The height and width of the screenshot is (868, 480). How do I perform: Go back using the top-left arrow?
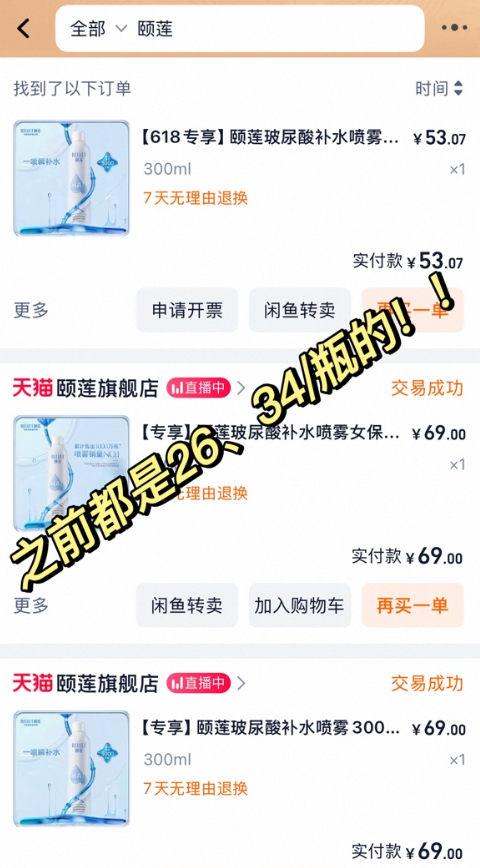[24, 28]
